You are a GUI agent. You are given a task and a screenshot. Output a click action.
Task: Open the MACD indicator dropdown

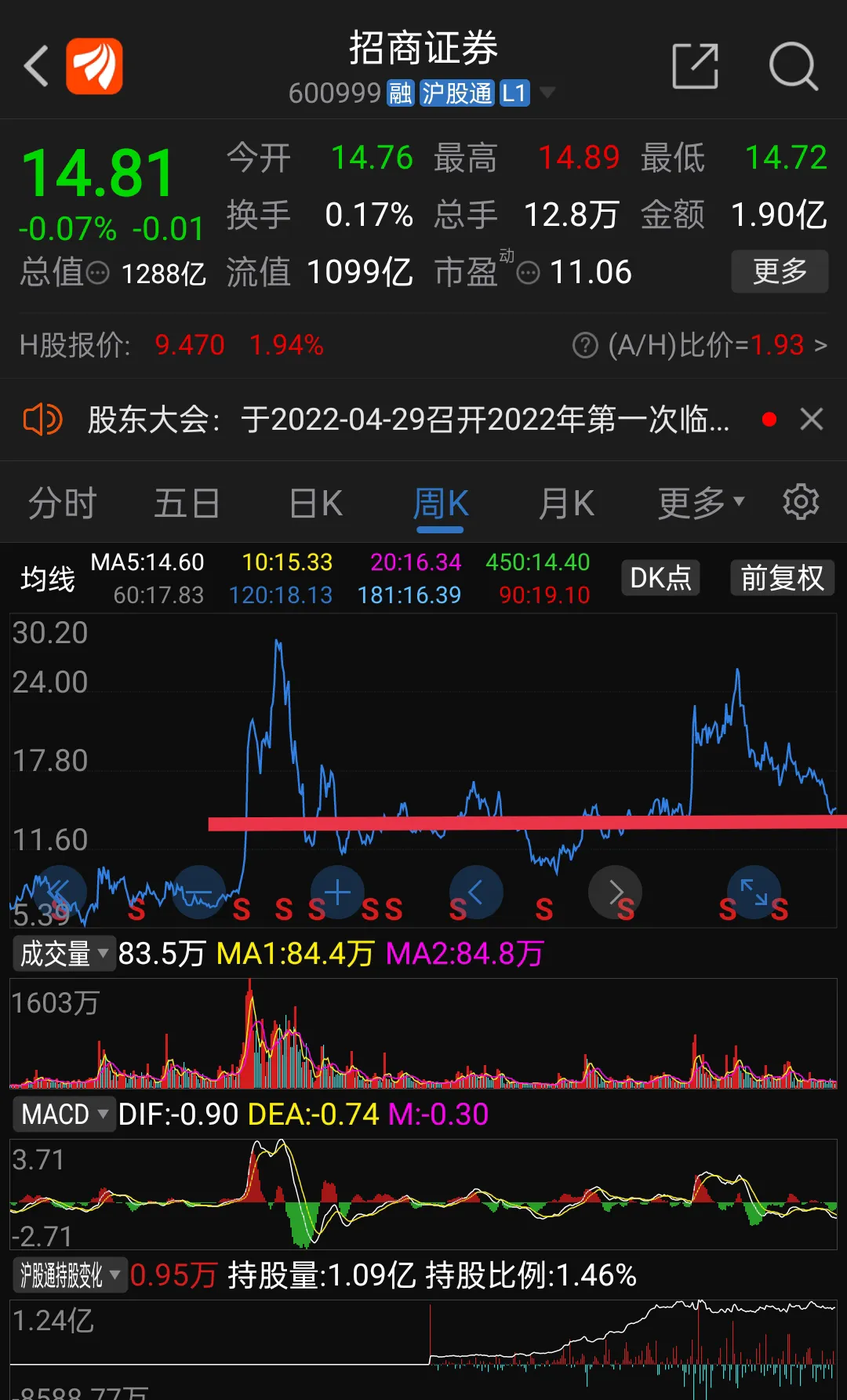coord(64,1114)
